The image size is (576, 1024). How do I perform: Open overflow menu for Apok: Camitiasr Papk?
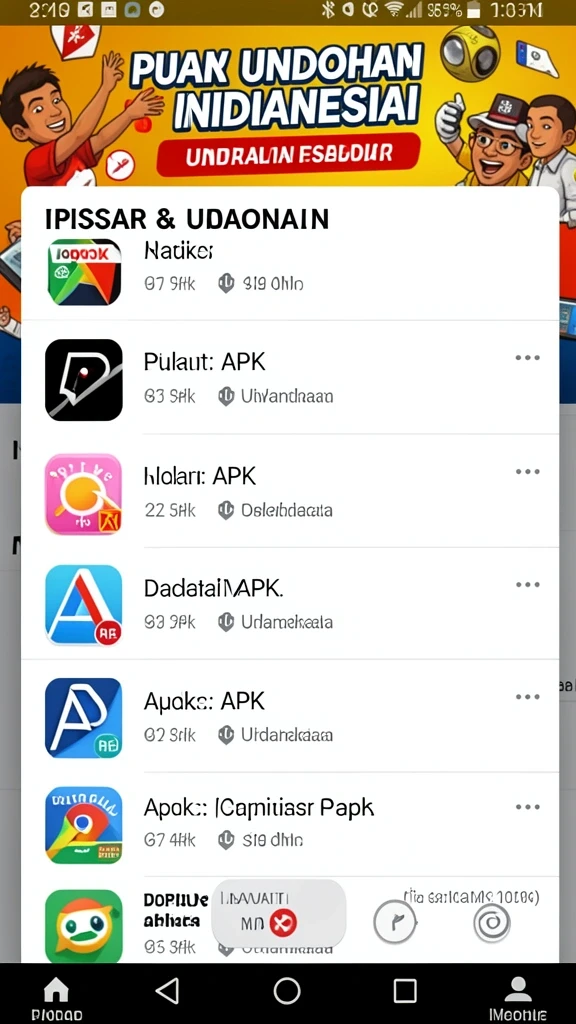(527, 807)
